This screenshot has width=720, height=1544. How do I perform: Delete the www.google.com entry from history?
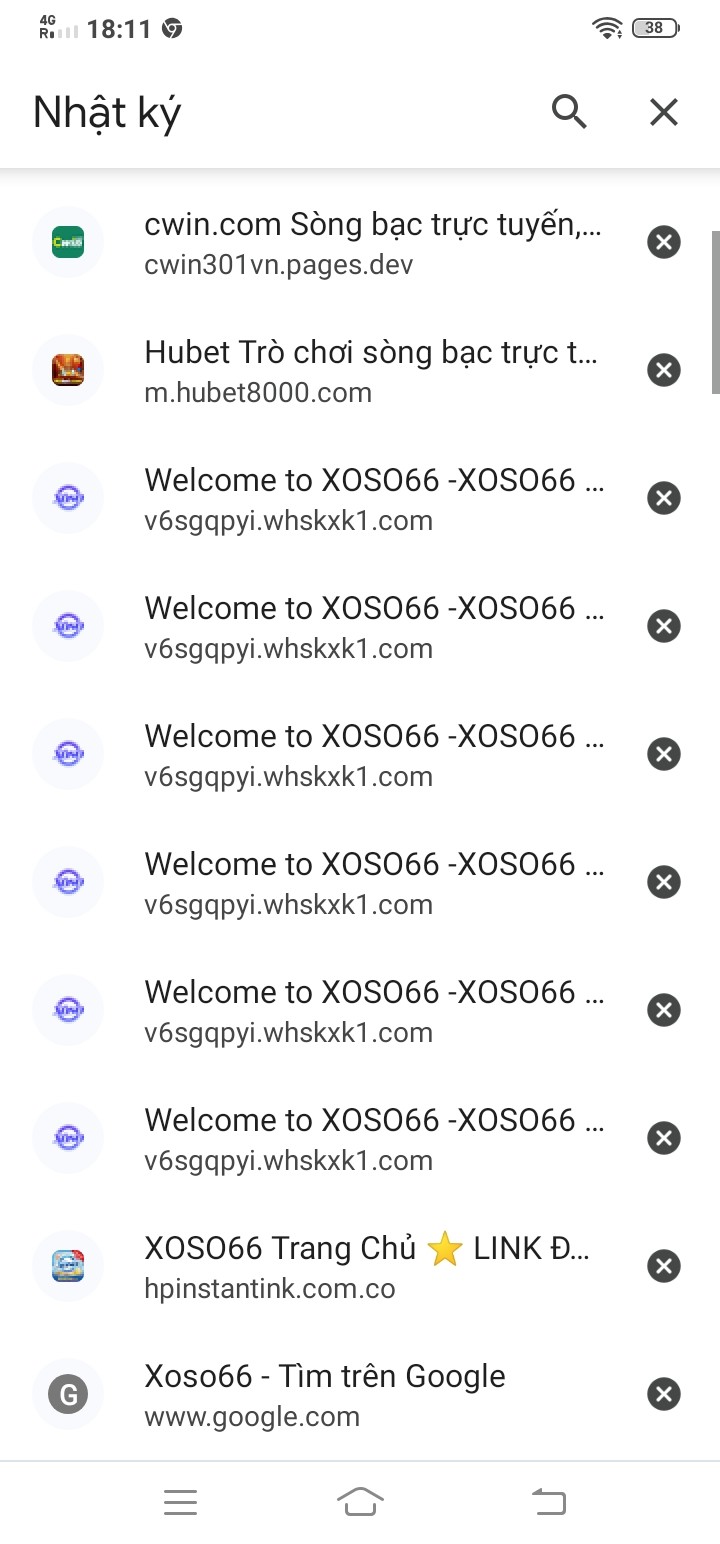[664, 1394]
